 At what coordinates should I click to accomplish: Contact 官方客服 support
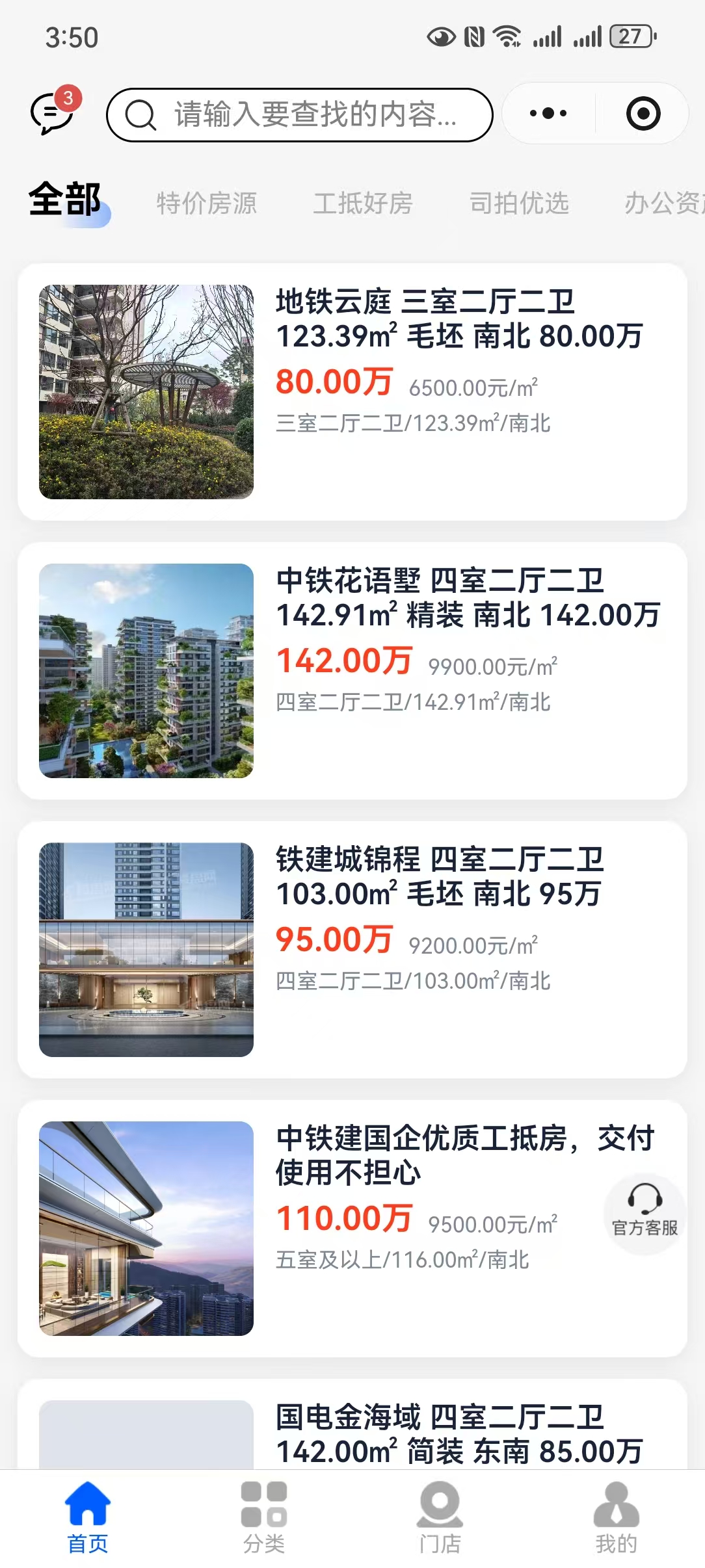pyautogui.click(x=645, y=1213)
